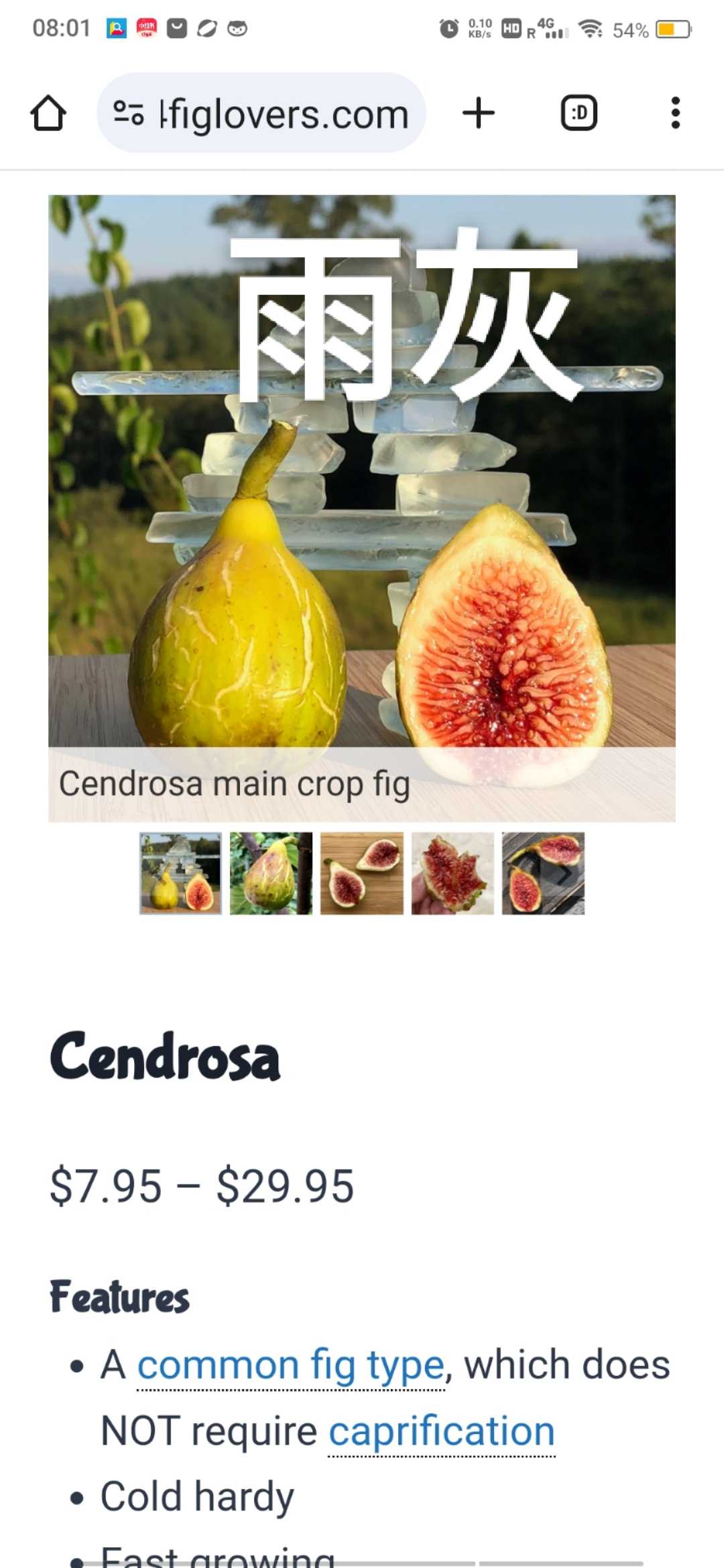
Task: Select the third thumbnail with halved figs
Action: pos(362,873)
